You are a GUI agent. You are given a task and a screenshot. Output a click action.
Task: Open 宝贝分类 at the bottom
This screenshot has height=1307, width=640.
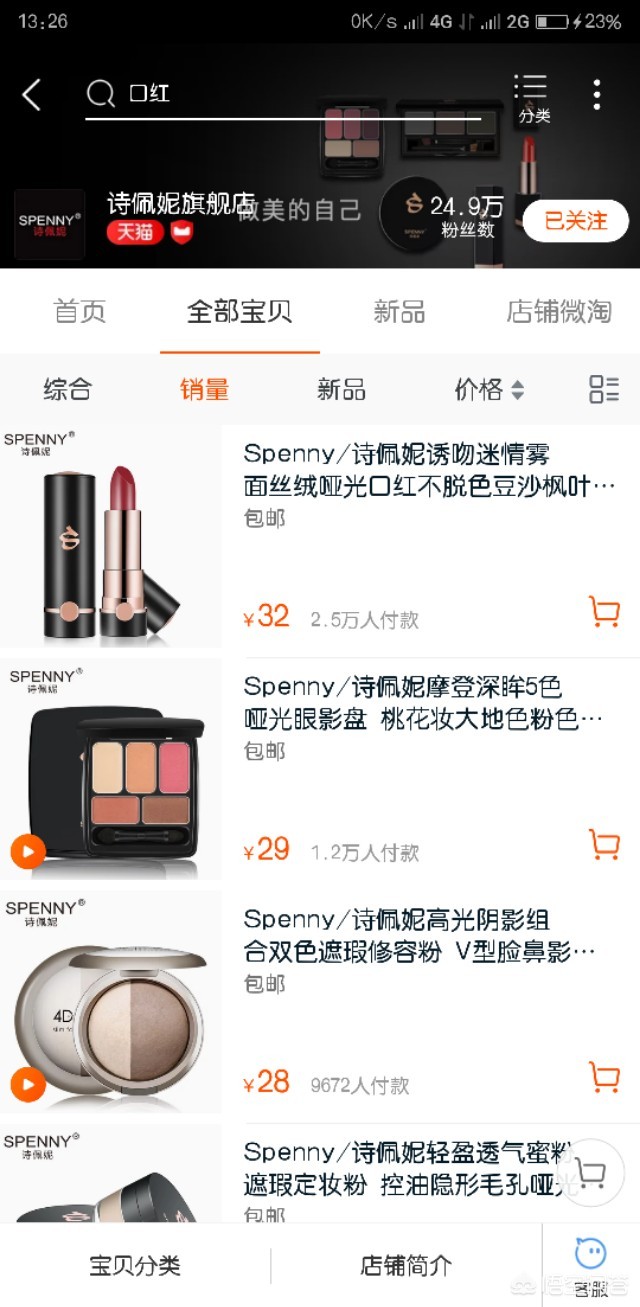[x=135, y=1265]
